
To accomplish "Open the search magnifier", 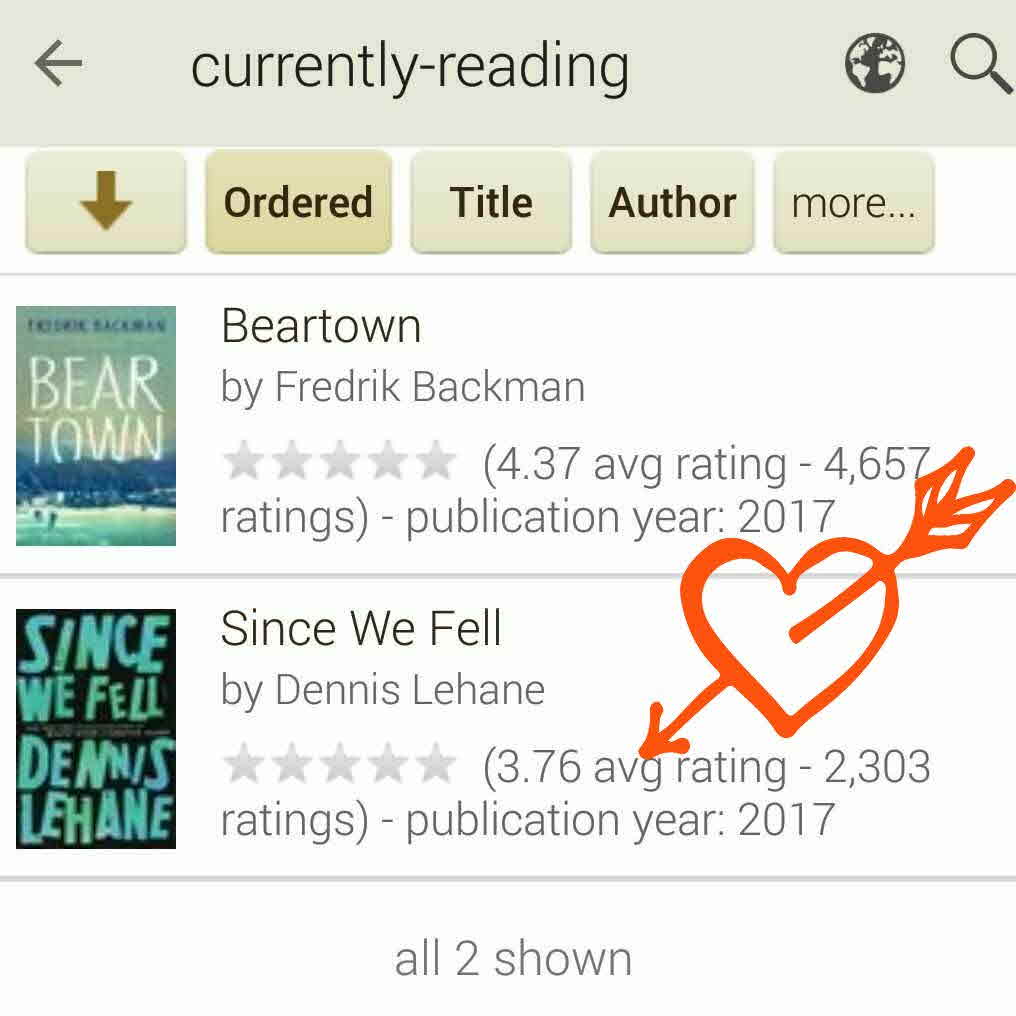I will tap(978, 65).
